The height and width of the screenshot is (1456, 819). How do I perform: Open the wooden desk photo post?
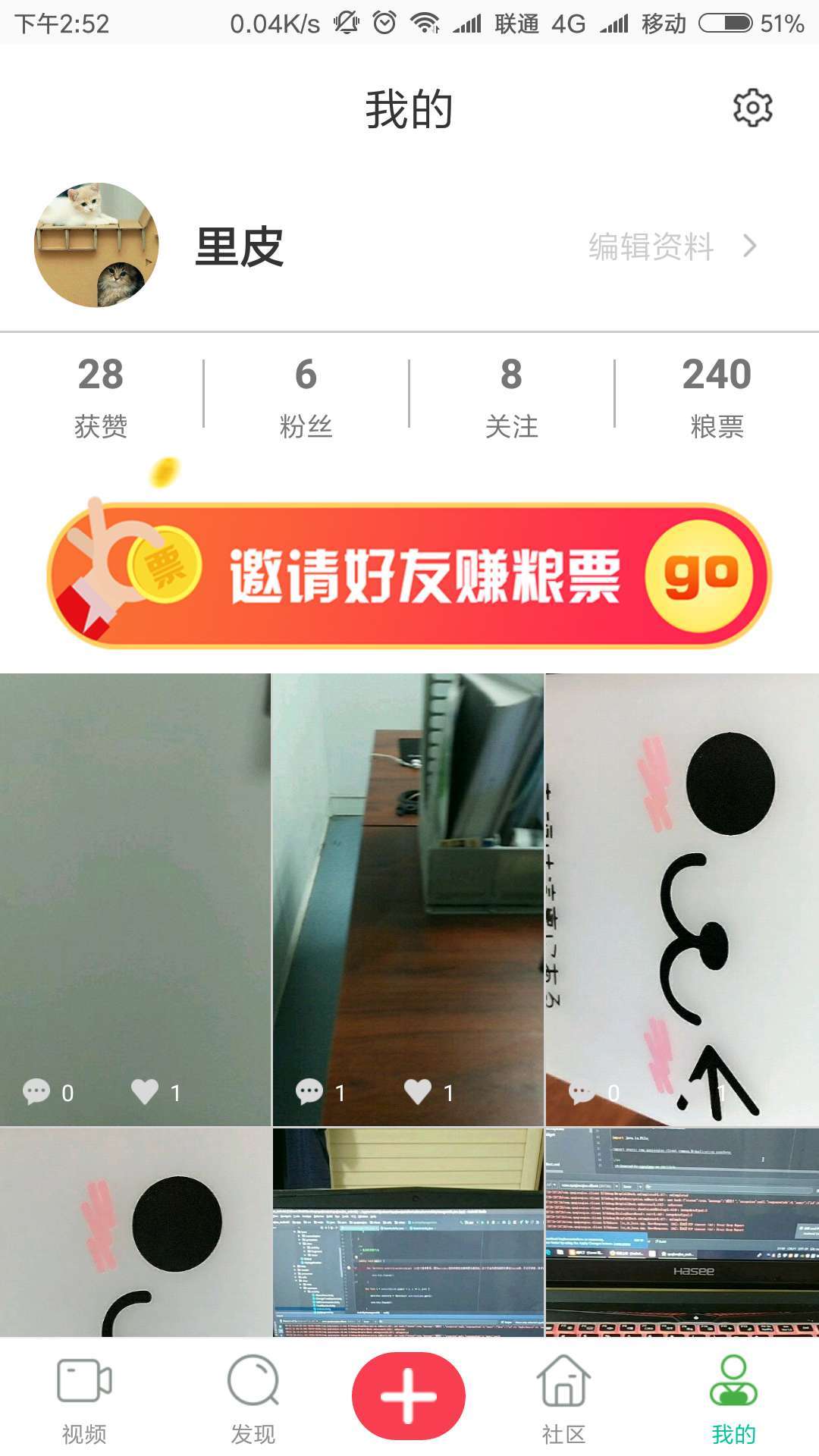pos(408,899)
